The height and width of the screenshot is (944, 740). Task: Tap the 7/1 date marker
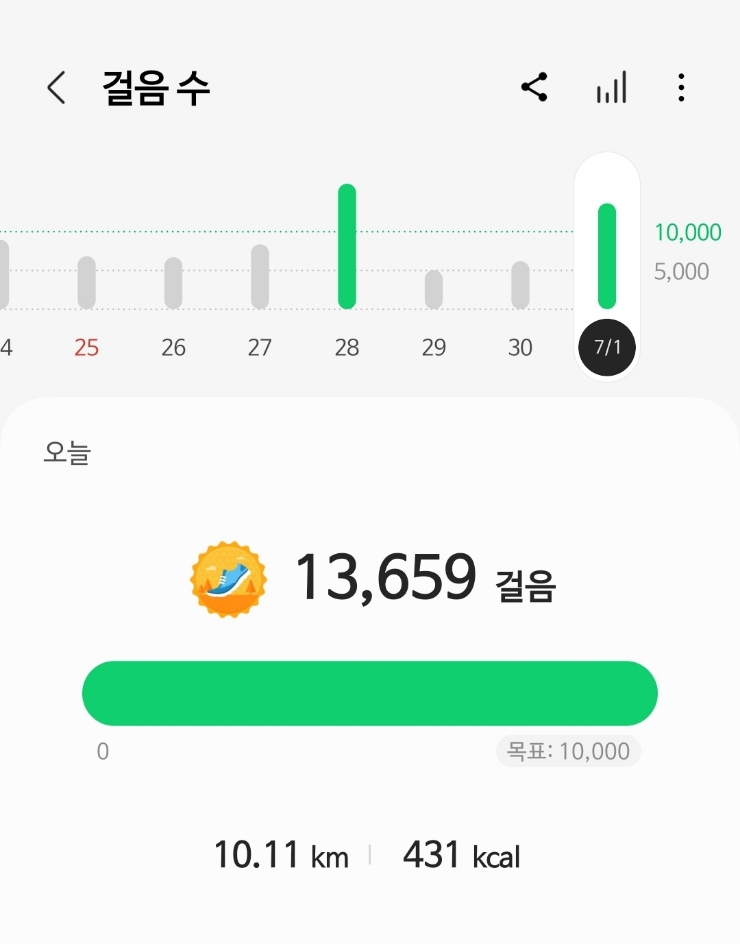tap(607, 347)
